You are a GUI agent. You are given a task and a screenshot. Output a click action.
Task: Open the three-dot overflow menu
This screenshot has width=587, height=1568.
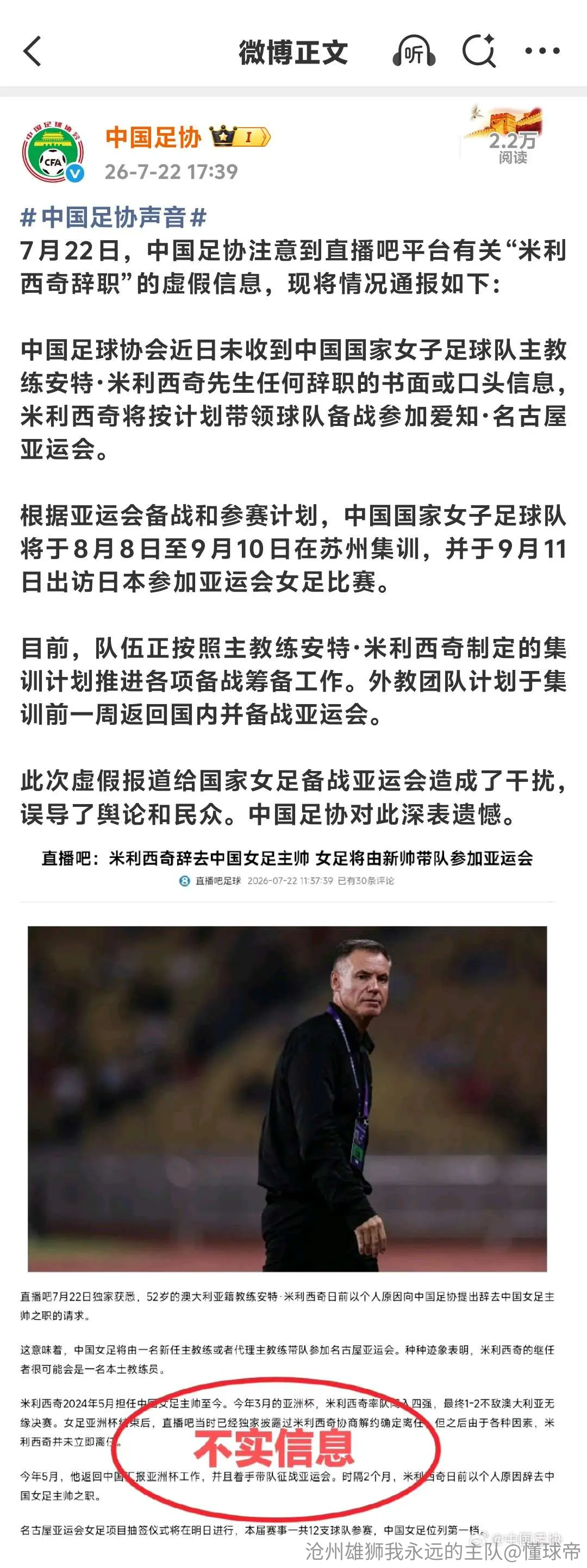pos(542,51)
